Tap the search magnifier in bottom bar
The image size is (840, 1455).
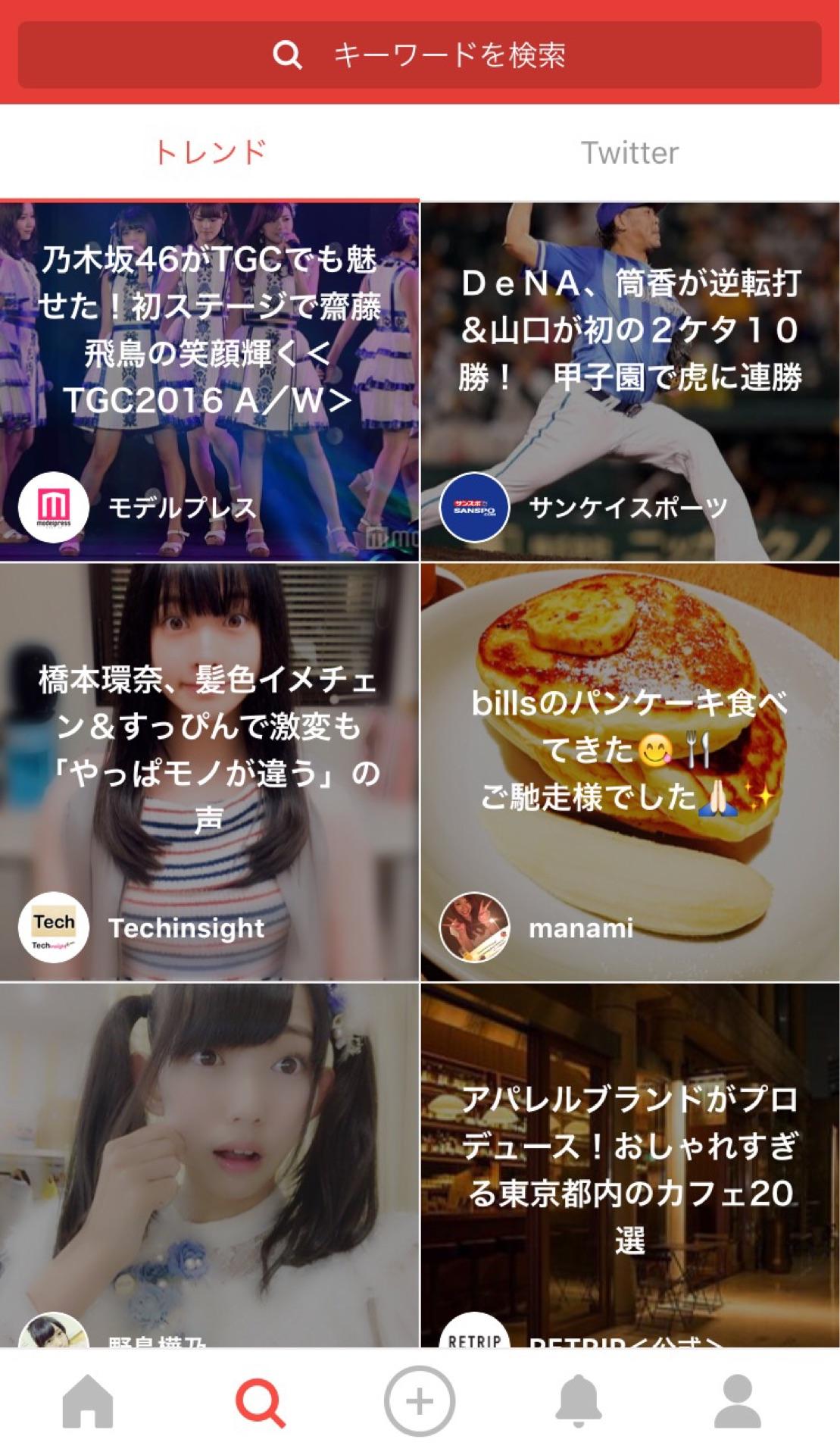coord(261,1402)
